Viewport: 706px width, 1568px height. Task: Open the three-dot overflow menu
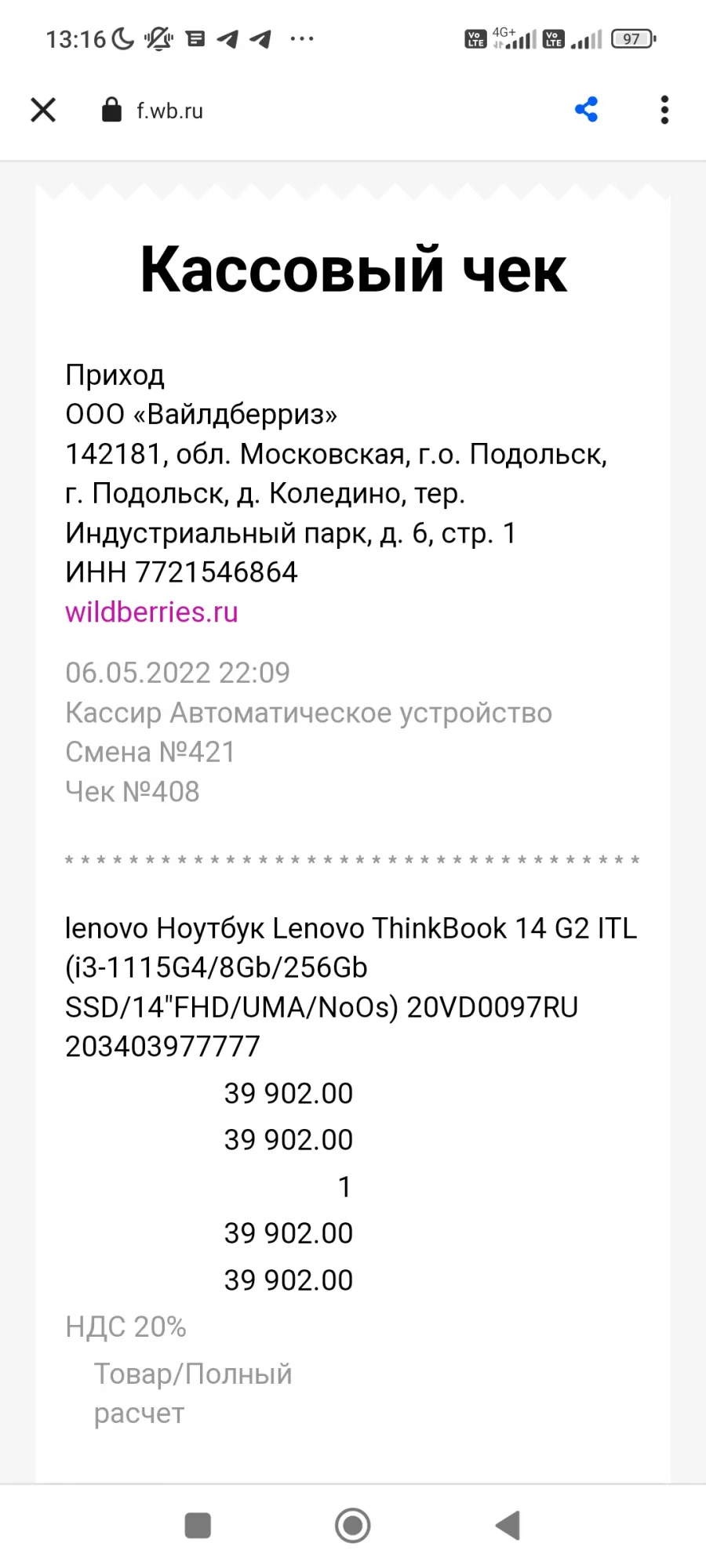(664, 110)
